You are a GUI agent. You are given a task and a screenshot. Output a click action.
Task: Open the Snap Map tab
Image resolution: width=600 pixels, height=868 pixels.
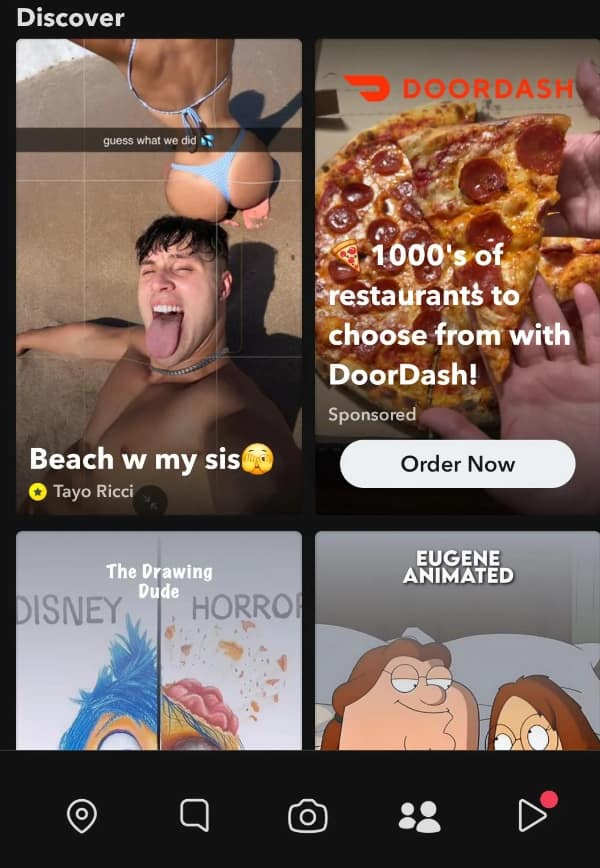coord(81,816)
